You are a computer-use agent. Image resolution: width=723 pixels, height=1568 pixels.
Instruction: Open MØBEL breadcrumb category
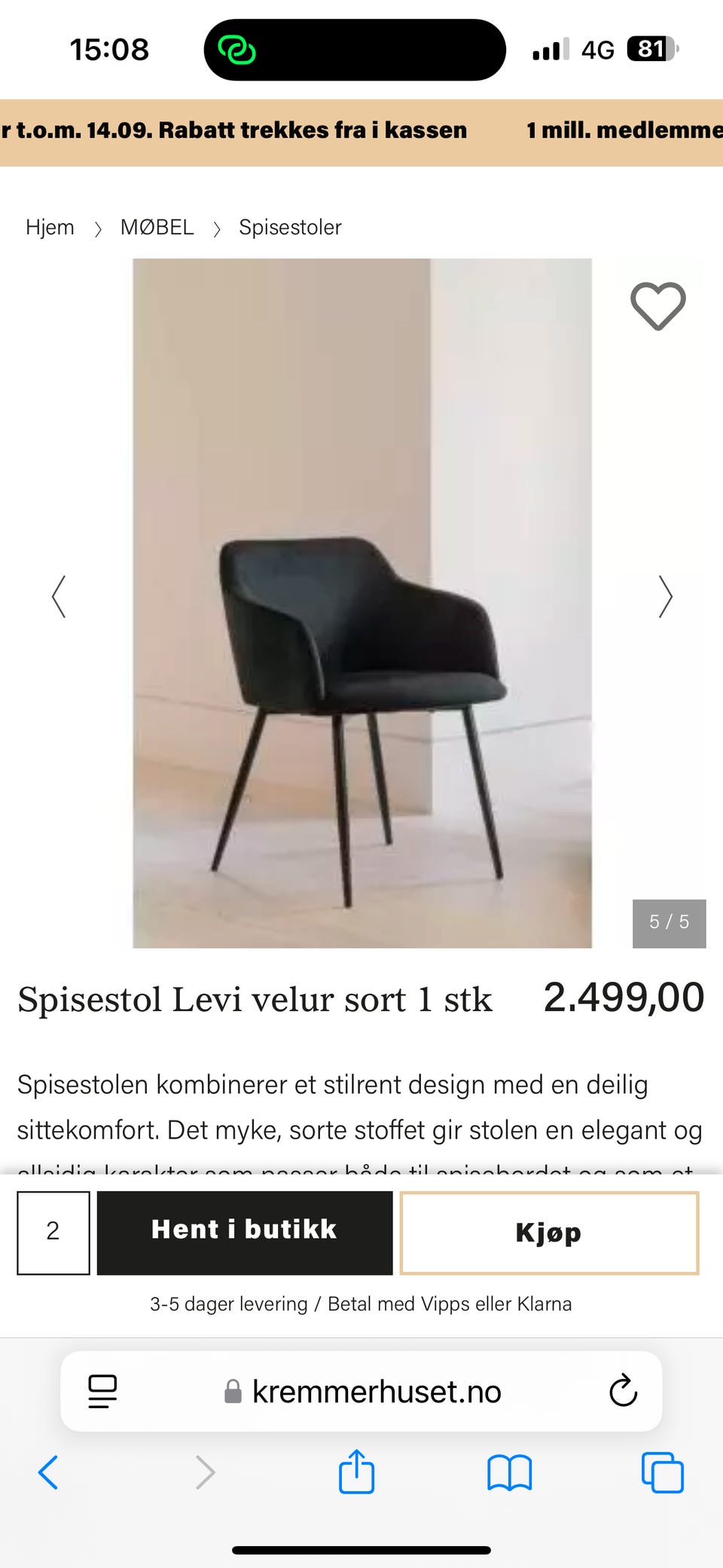(x=157, y=228)
